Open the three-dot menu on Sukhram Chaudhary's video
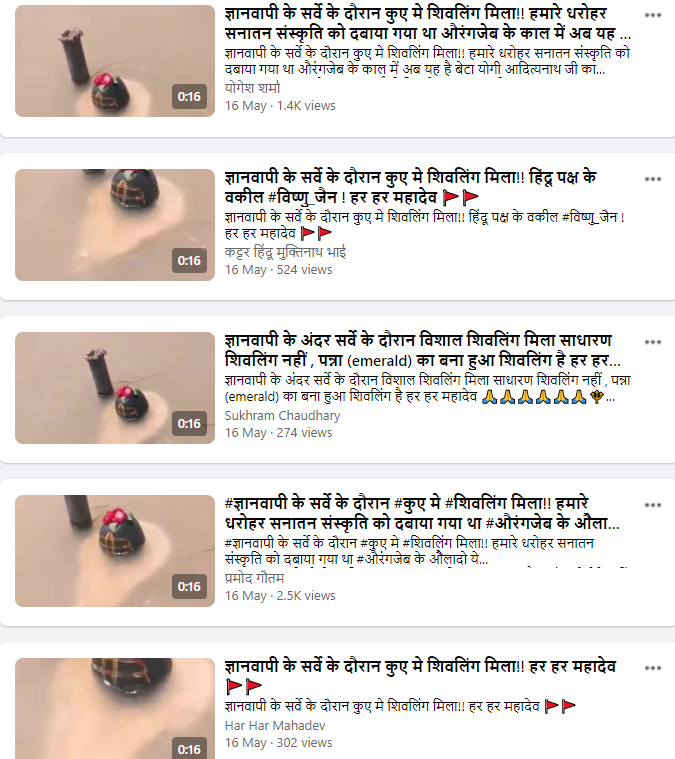The image size is (675, 759). point(652,343)
